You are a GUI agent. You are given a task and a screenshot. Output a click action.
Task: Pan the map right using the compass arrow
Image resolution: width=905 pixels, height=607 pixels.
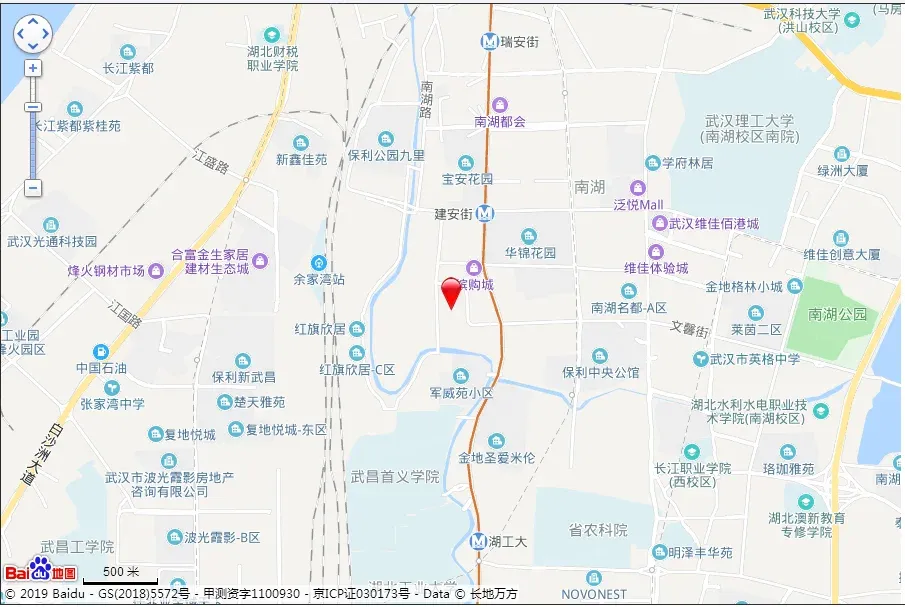tap(45, 33)
